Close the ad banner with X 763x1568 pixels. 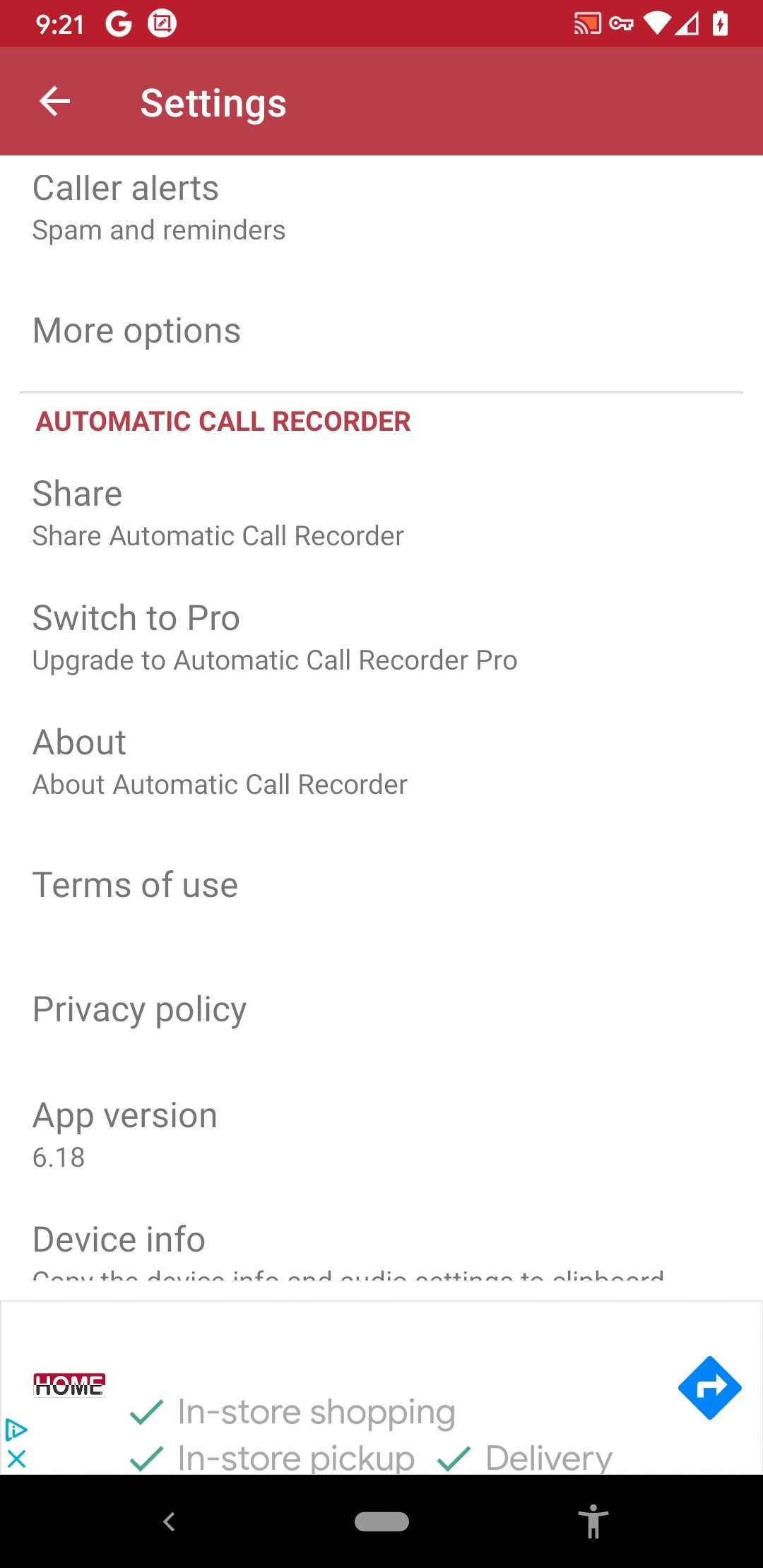[16, 1459]
